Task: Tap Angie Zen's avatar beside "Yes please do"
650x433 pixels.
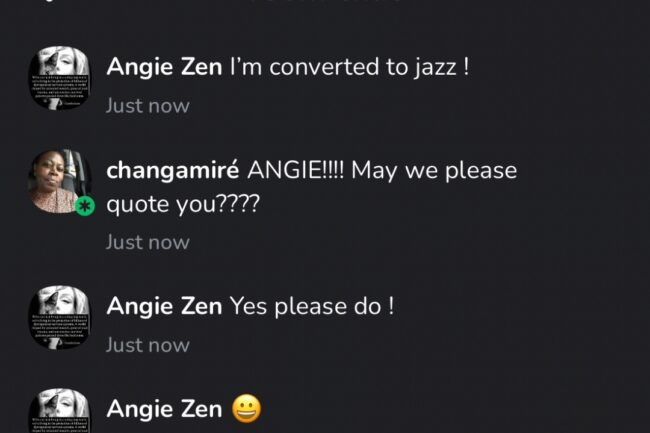Action: point(59,317)
